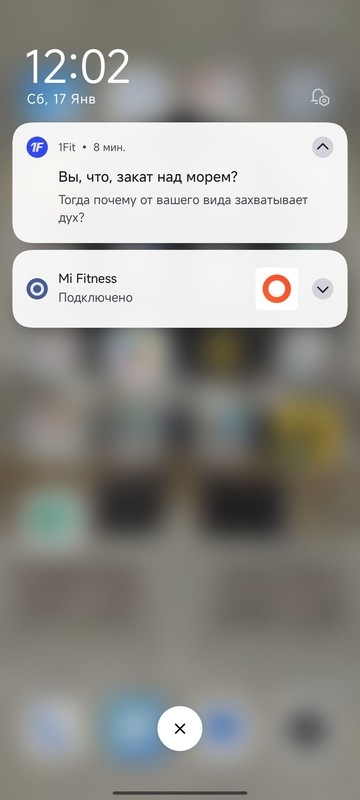The image size is (360, 800).
Task: Expand the Mi Fitness notification
Action: (x=323, y=289)
